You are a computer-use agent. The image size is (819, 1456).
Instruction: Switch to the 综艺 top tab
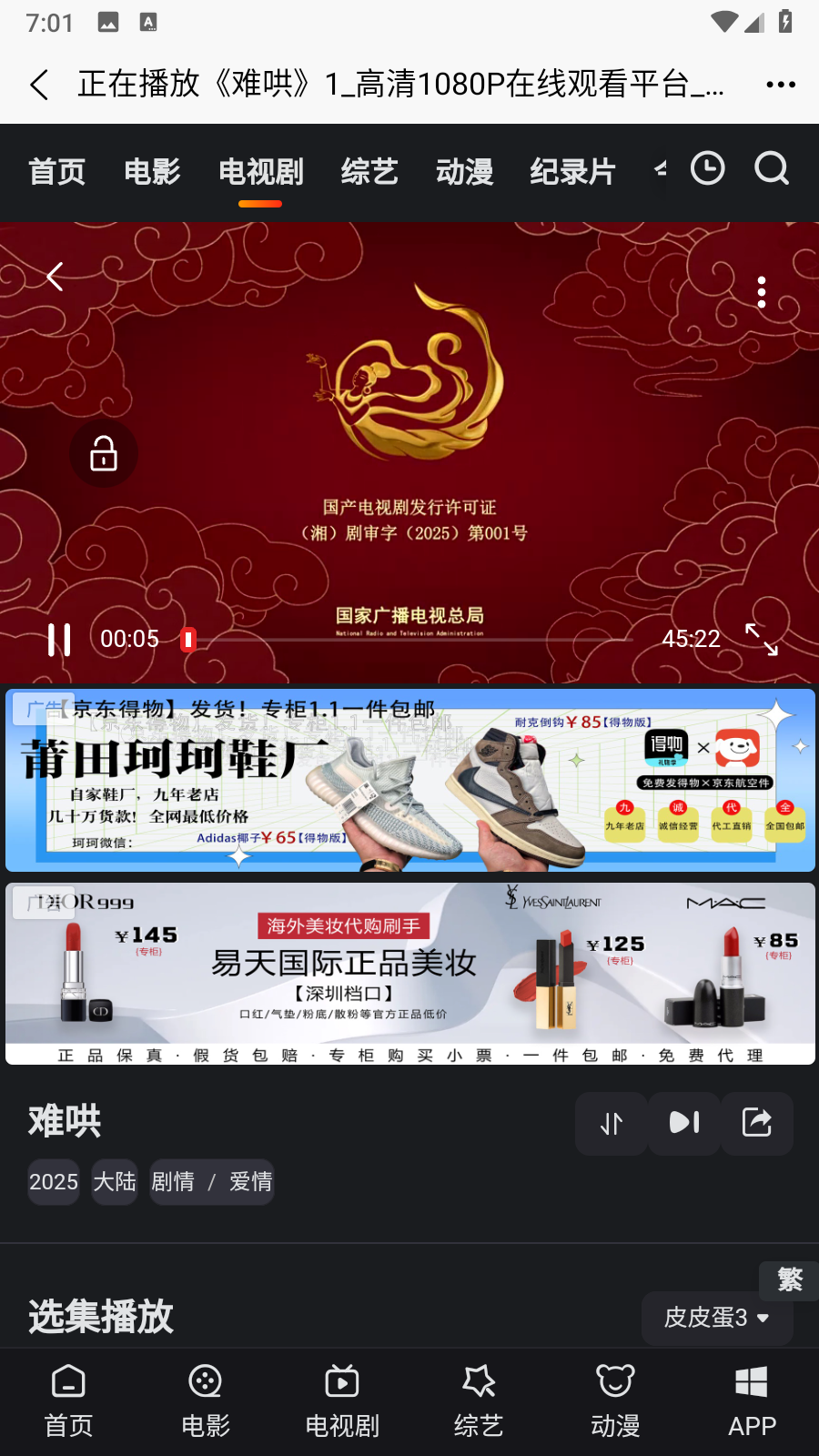click(x=369, y=171)
